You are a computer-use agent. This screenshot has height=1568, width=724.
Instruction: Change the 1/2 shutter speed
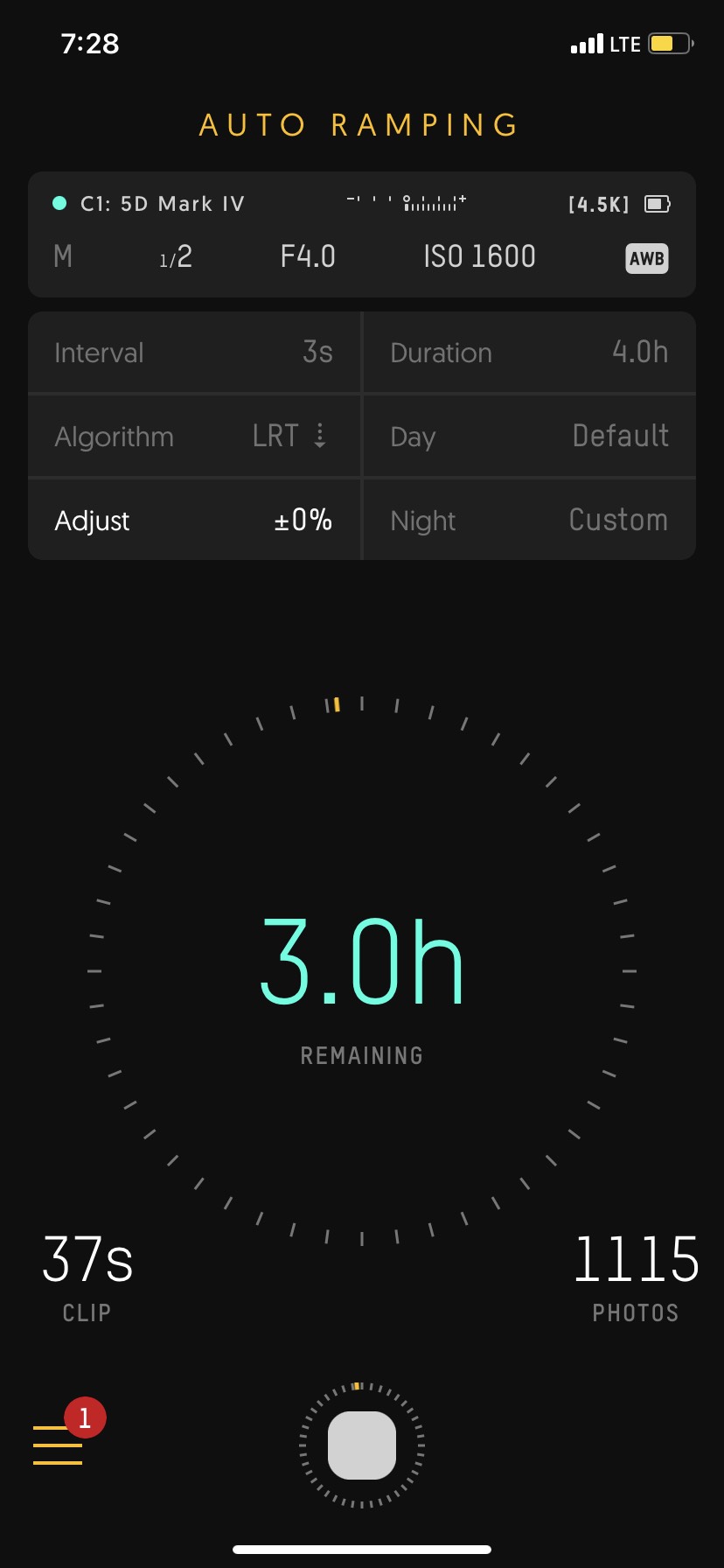176,257
